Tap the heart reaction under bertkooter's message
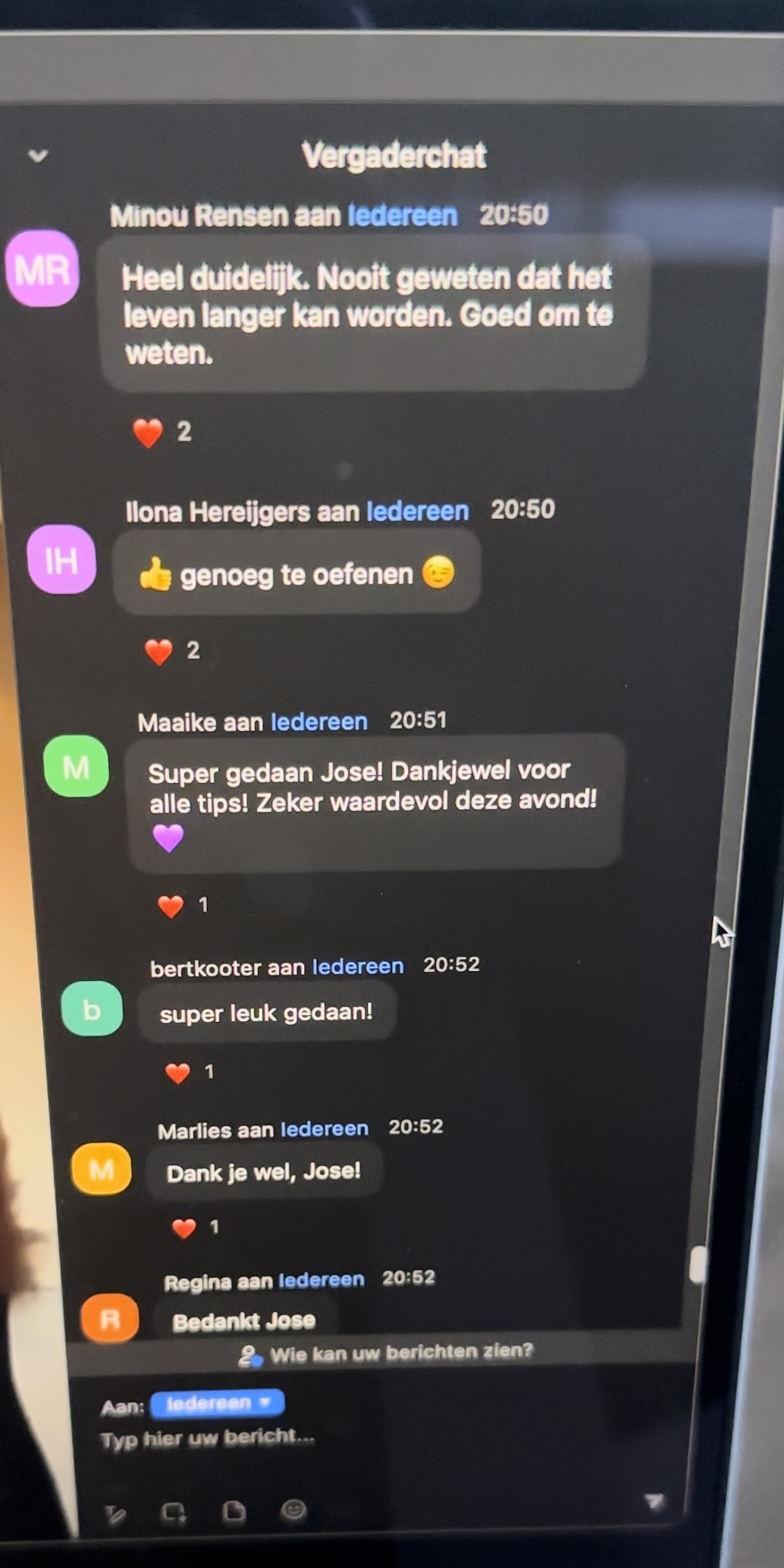 (x=178, y=1072)
